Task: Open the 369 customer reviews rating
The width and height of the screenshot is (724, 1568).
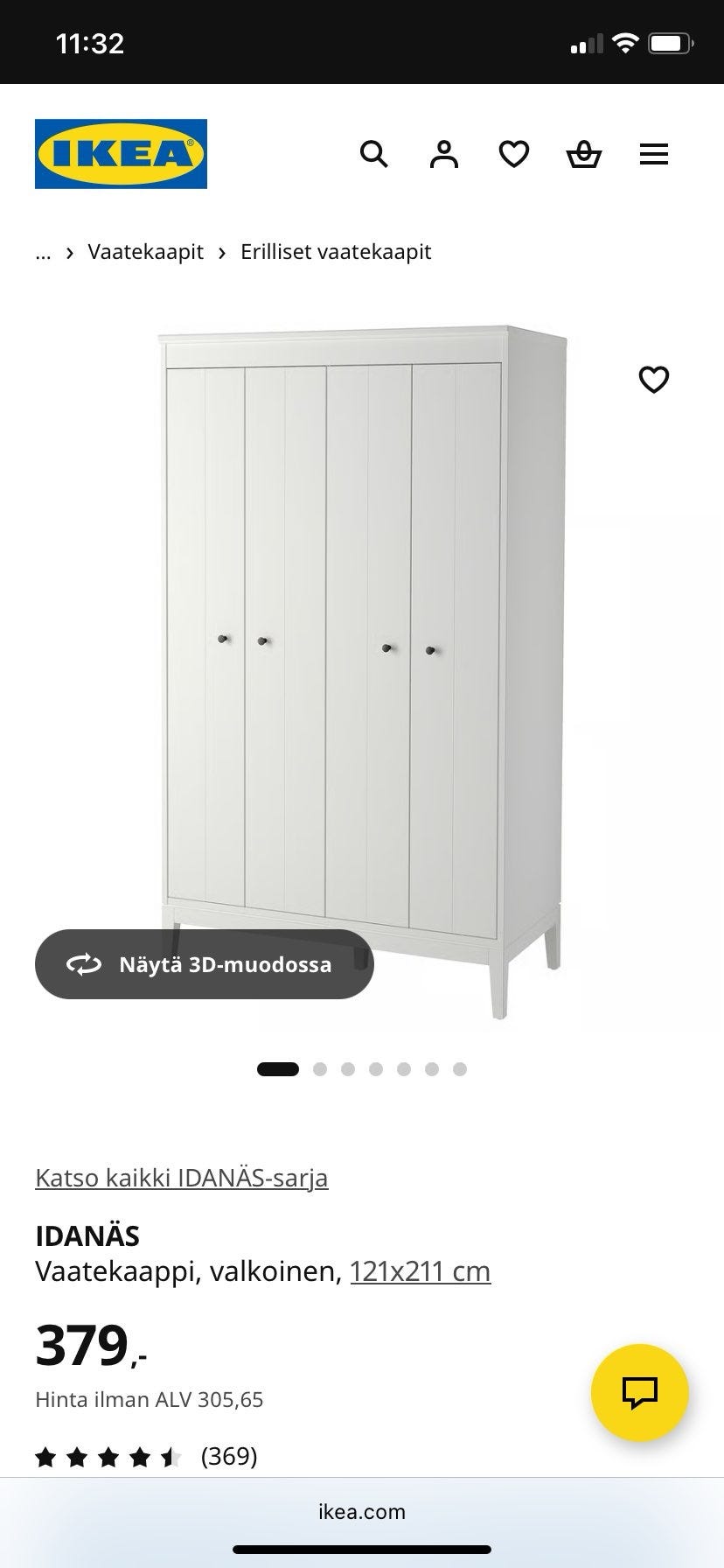Action: (146, 1456)
